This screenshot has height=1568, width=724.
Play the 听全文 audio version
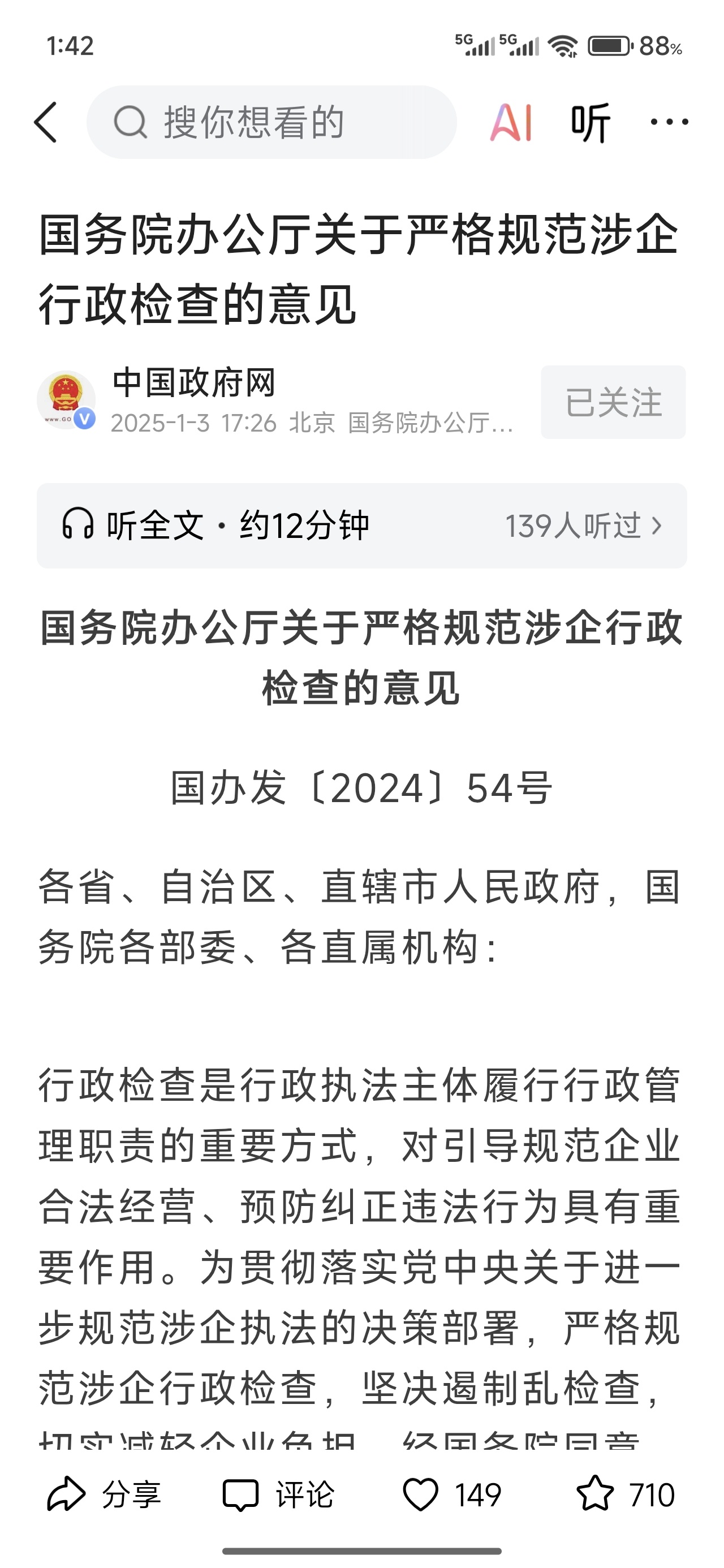(x=216, y=525)
